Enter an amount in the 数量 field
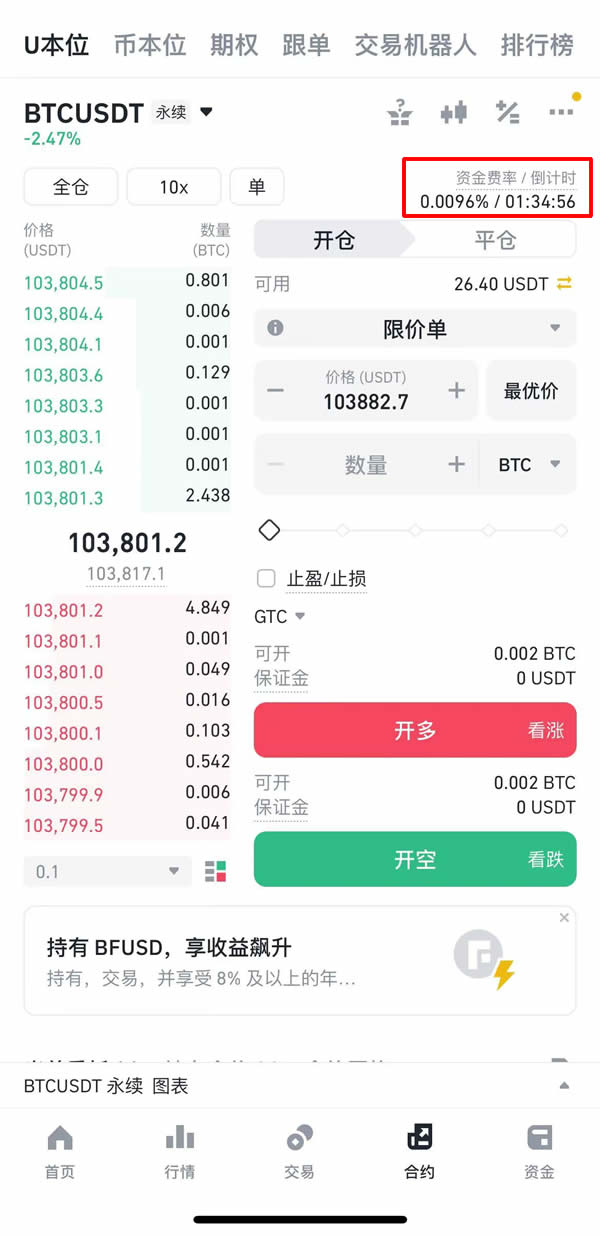Image resolution: width=600 pixels, height=1236 pixels. click(x=365, y=465)
